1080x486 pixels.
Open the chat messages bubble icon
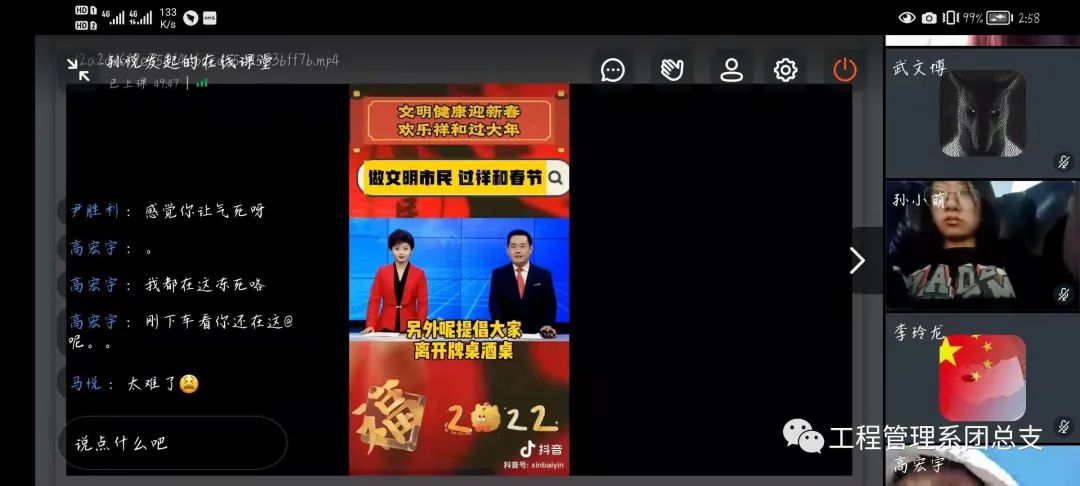pyautogui.click(x=612, y=70)
